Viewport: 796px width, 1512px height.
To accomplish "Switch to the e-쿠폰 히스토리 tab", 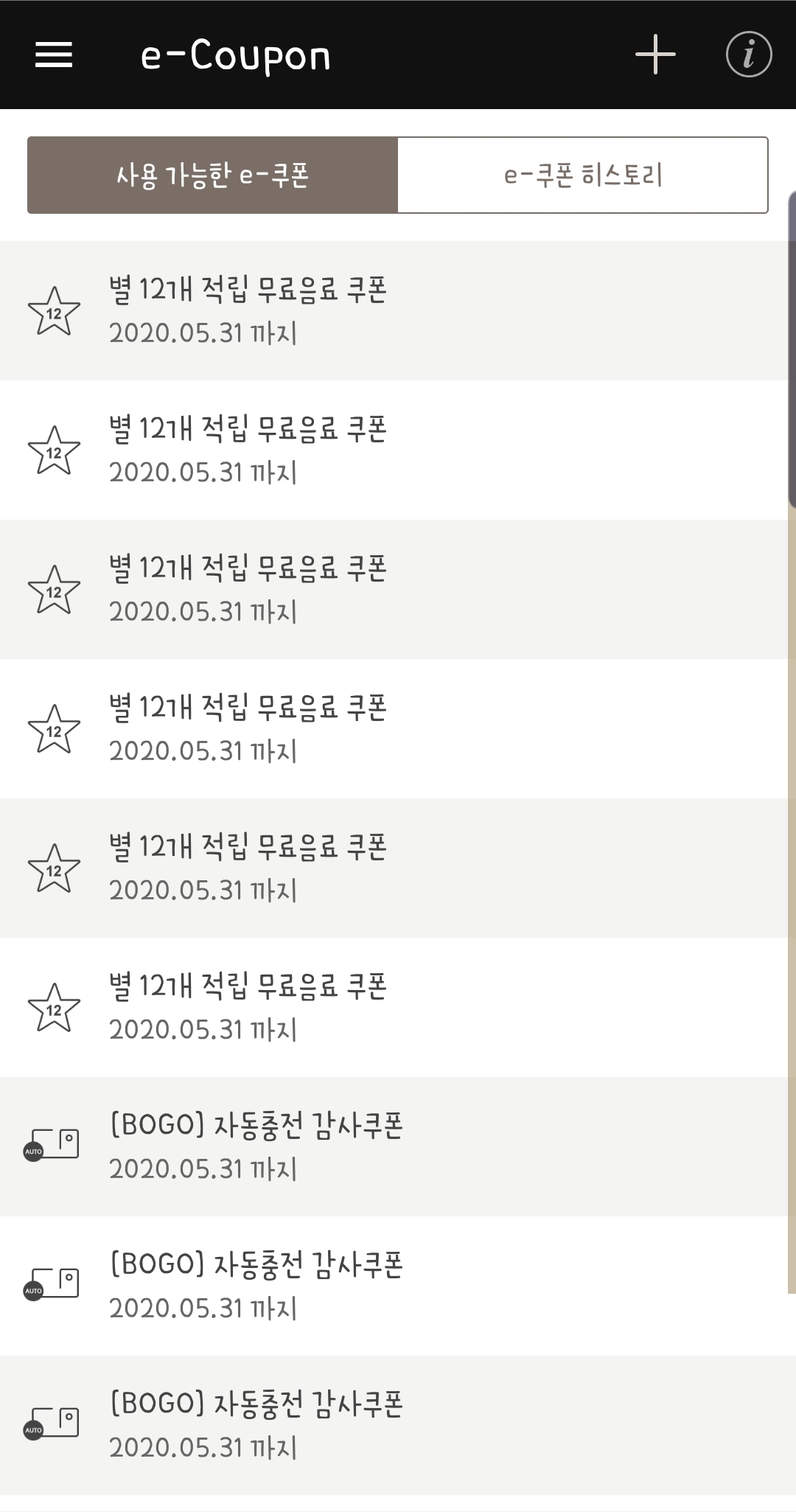I will [583, 175].
